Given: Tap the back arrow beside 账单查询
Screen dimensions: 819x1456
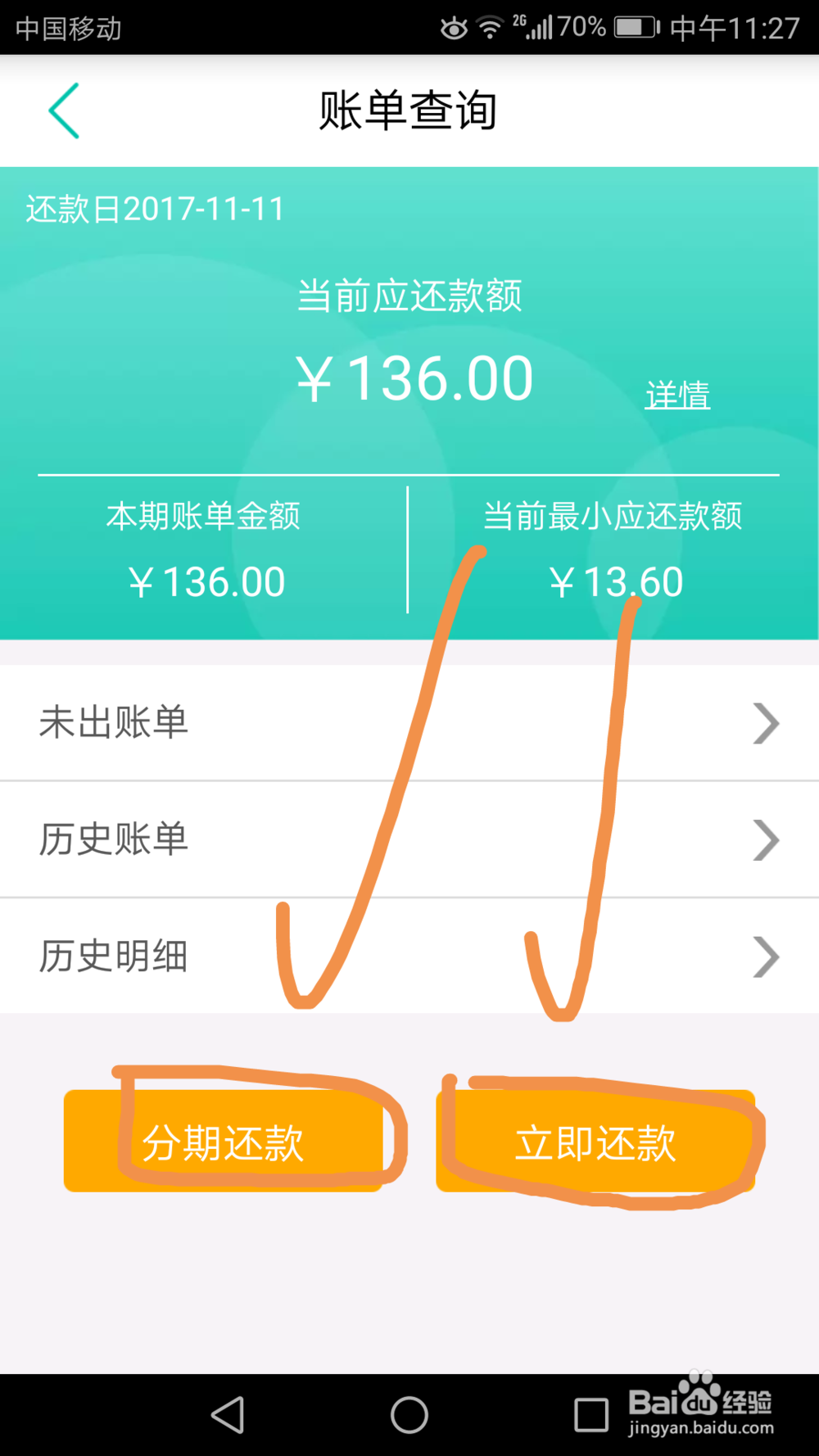Looking at the screenshot, I should tap(64, 111).
